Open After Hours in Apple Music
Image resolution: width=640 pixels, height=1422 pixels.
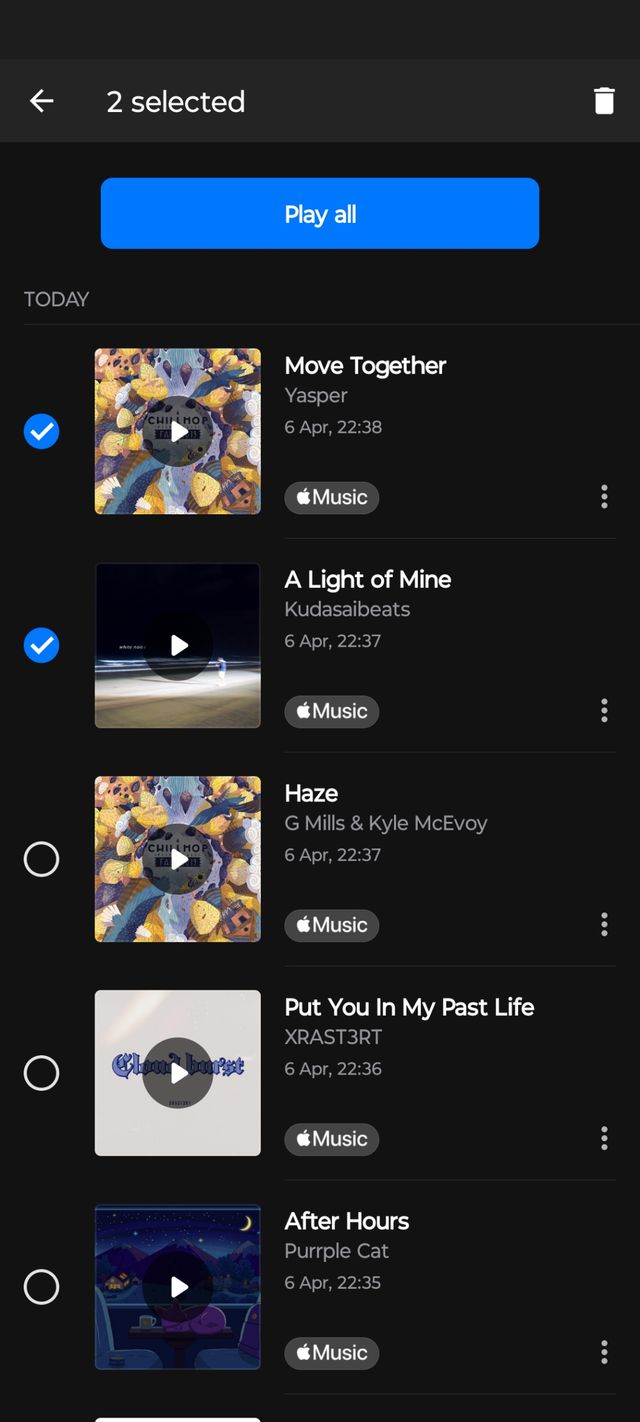(332, 1353)
